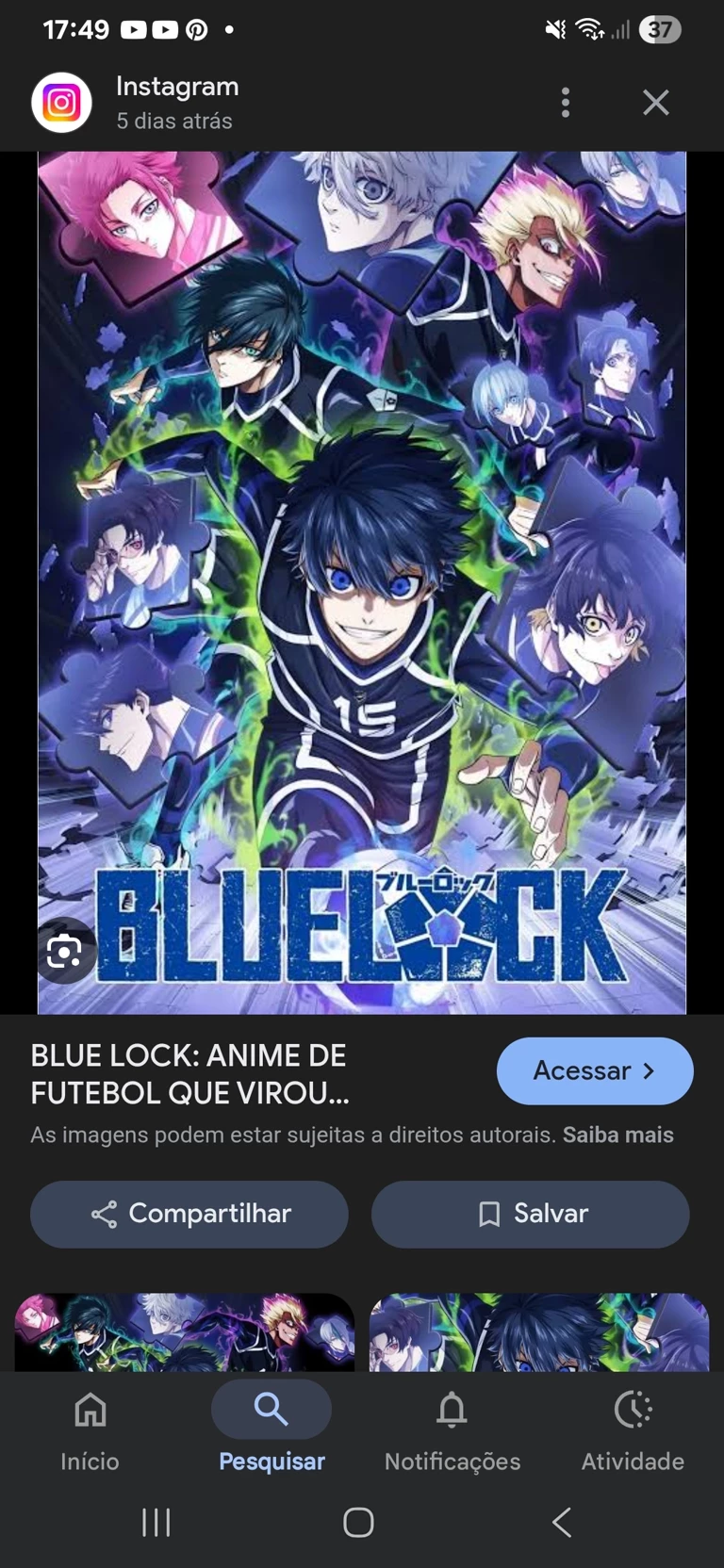Screen dimensions: 724x1568
Task: Go back with the system back button
Action: point(562,1522)
